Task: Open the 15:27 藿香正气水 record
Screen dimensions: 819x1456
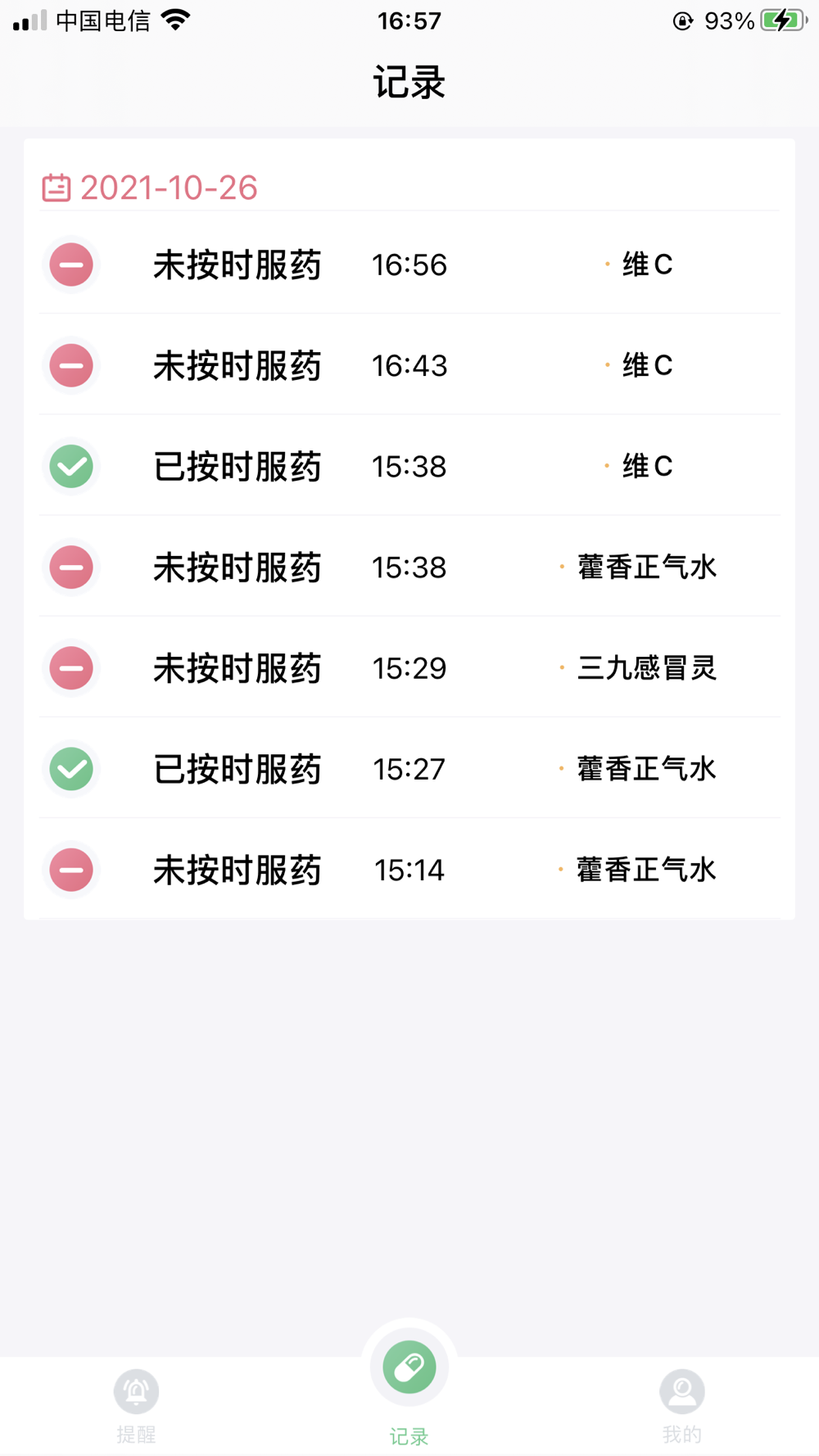Action: (x=409, y=768)
